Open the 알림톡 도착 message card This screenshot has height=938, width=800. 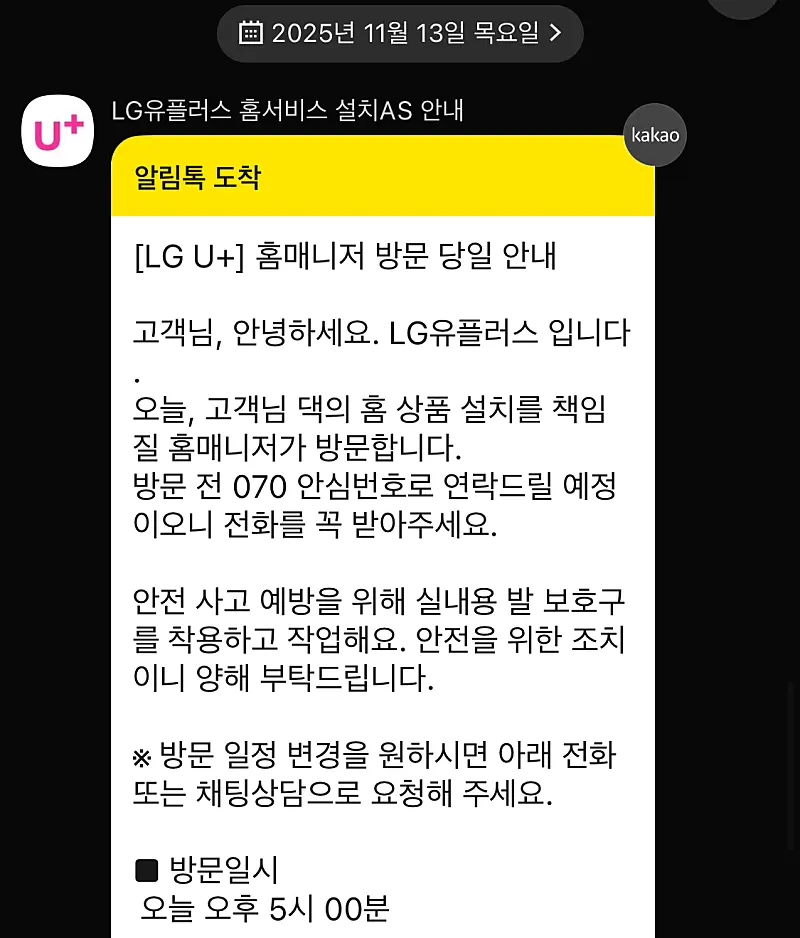tap(382, 178)
